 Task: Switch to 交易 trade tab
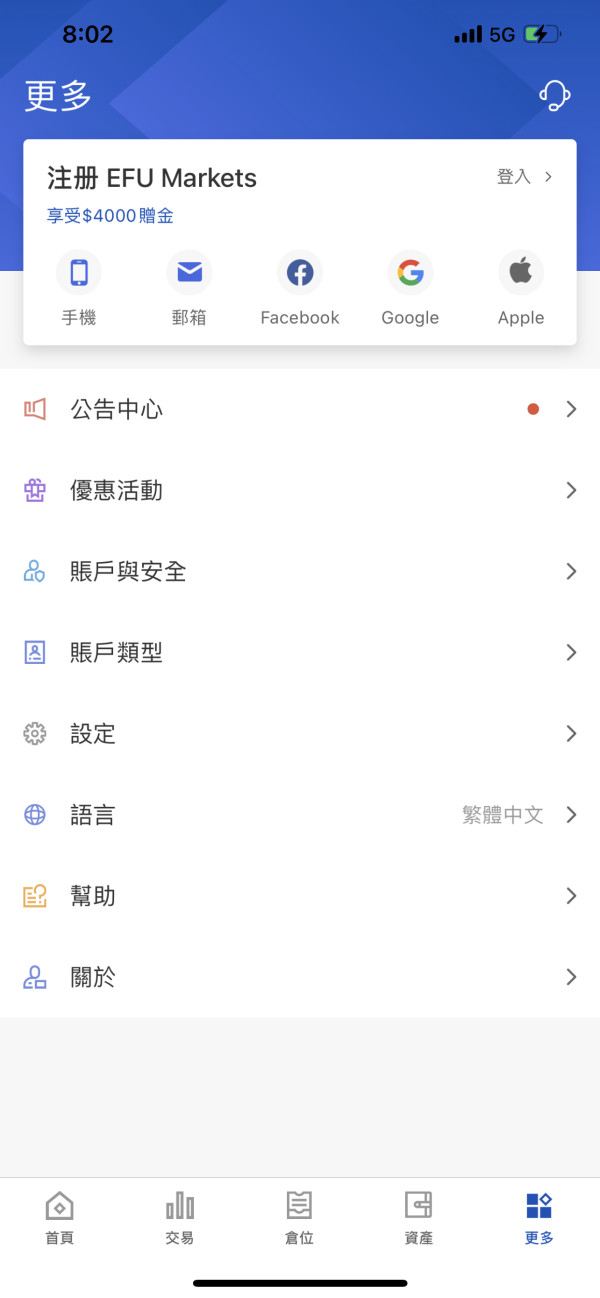click(x=180, y=1218)
